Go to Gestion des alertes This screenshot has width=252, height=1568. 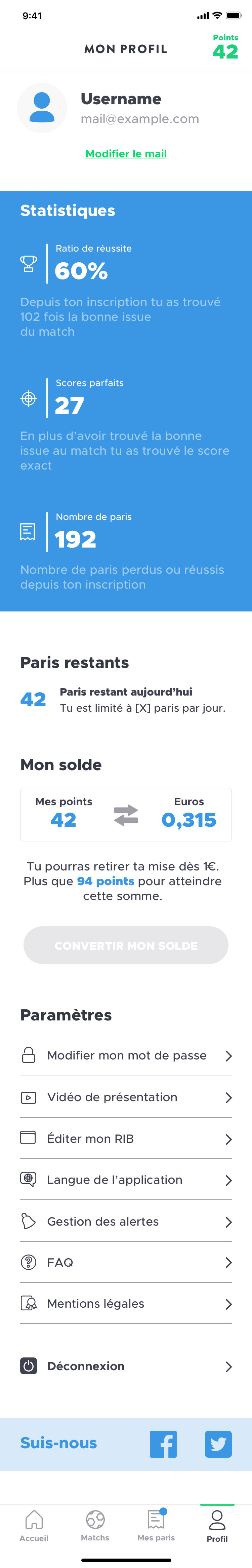(x=126, y=1221)
